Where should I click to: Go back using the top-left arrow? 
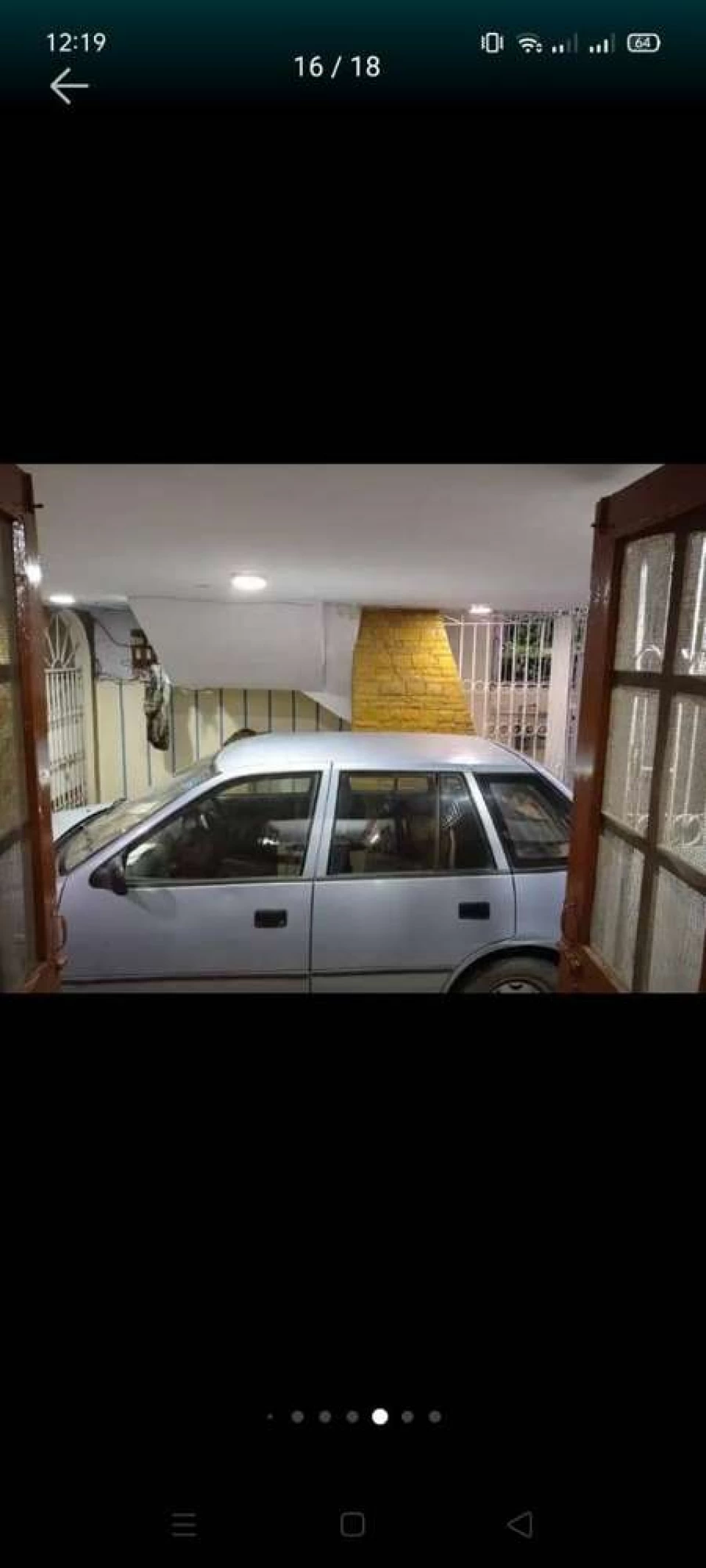tap(69, 86)
